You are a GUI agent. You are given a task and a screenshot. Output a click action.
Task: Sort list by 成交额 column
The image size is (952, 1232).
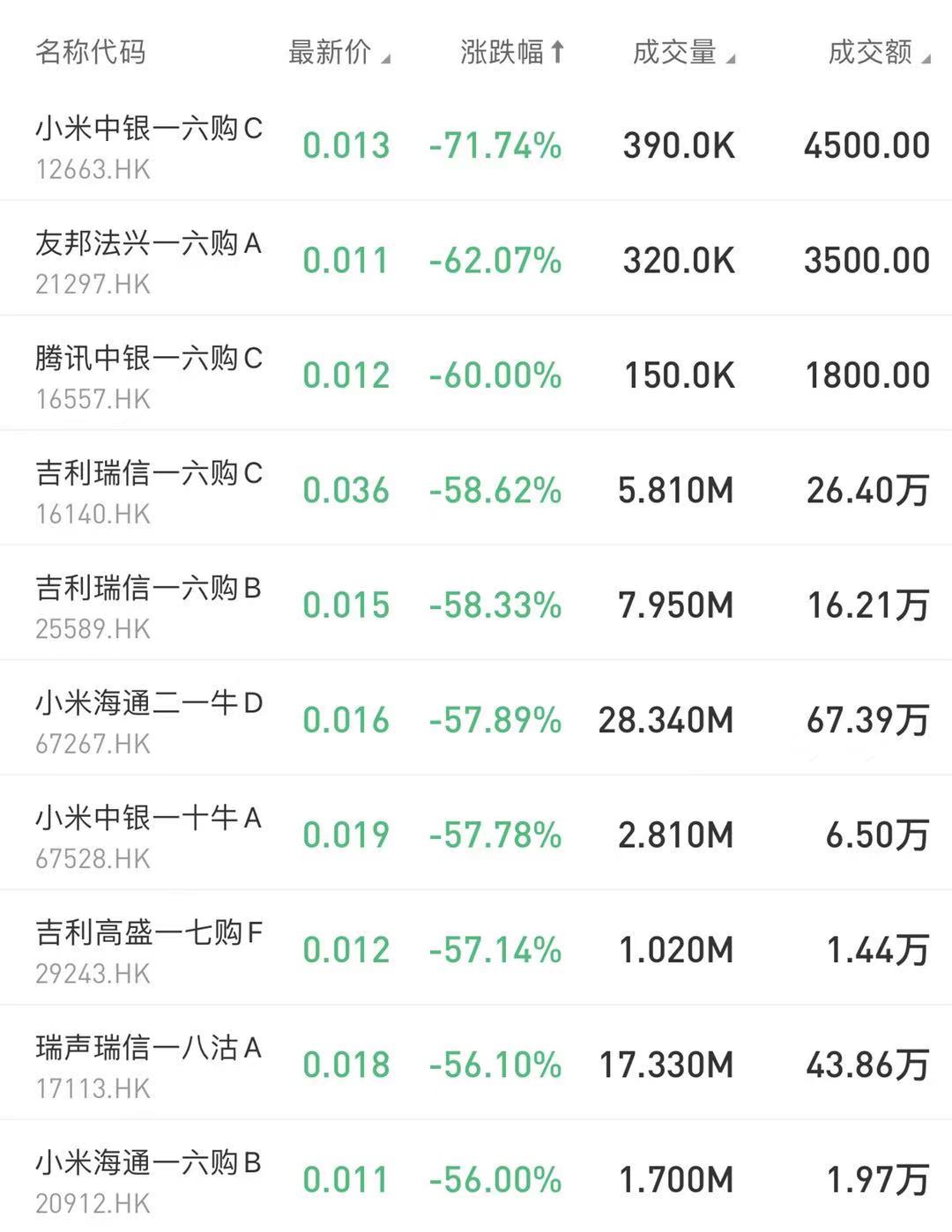click(878, 52)
